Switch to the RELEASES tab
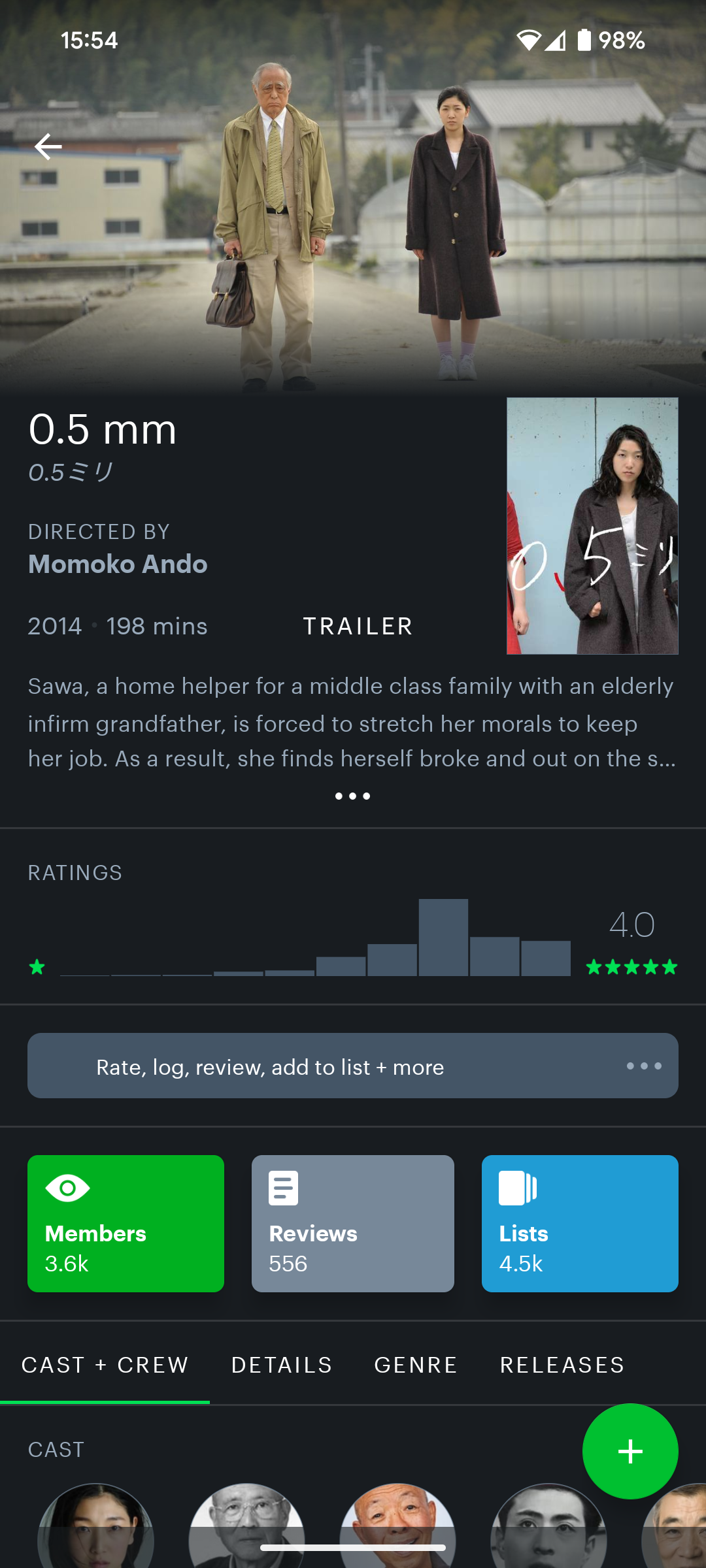 point(562,1365)
